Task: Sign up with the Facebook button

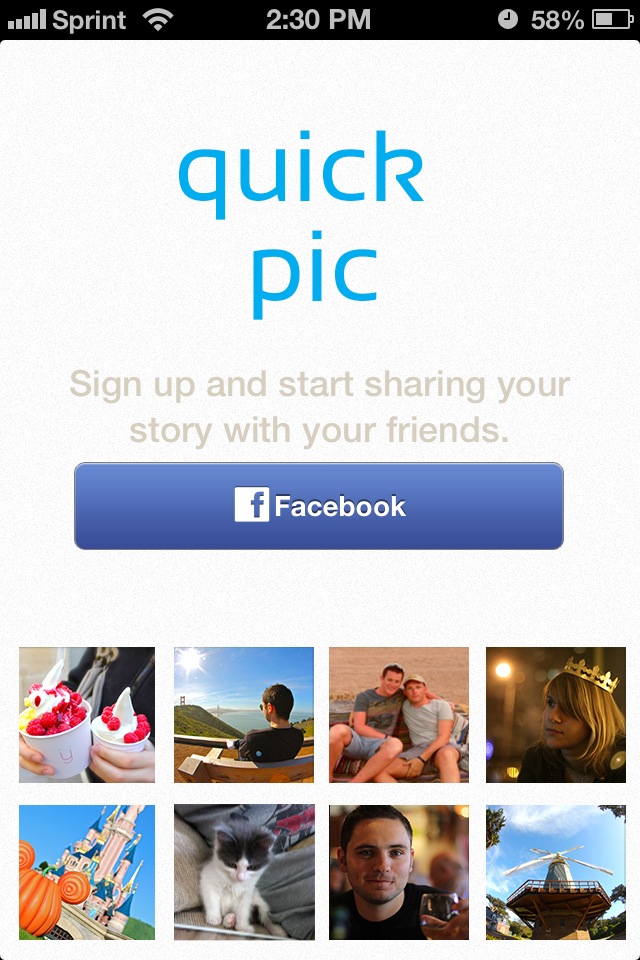Action: tap(319, 506)
